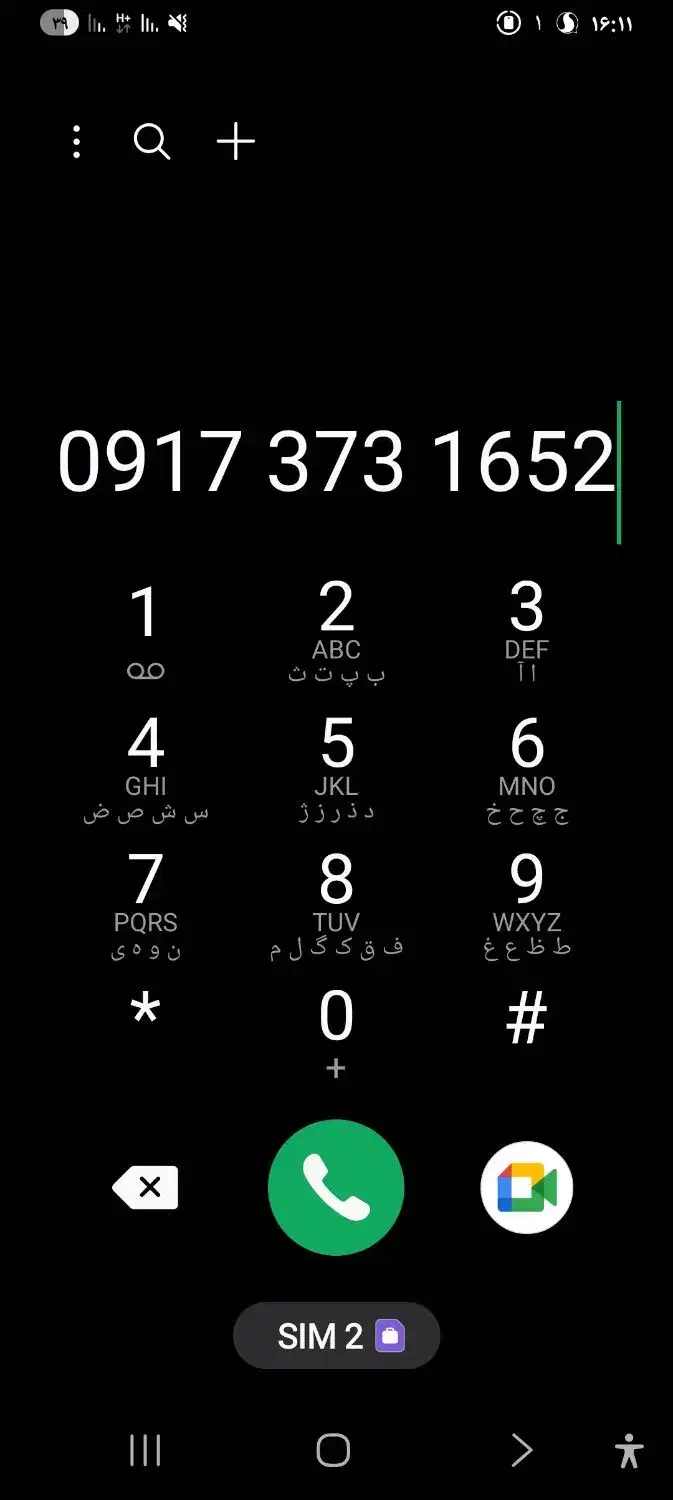
Task: Tap the dialed number field
Action: click(337, 462)
